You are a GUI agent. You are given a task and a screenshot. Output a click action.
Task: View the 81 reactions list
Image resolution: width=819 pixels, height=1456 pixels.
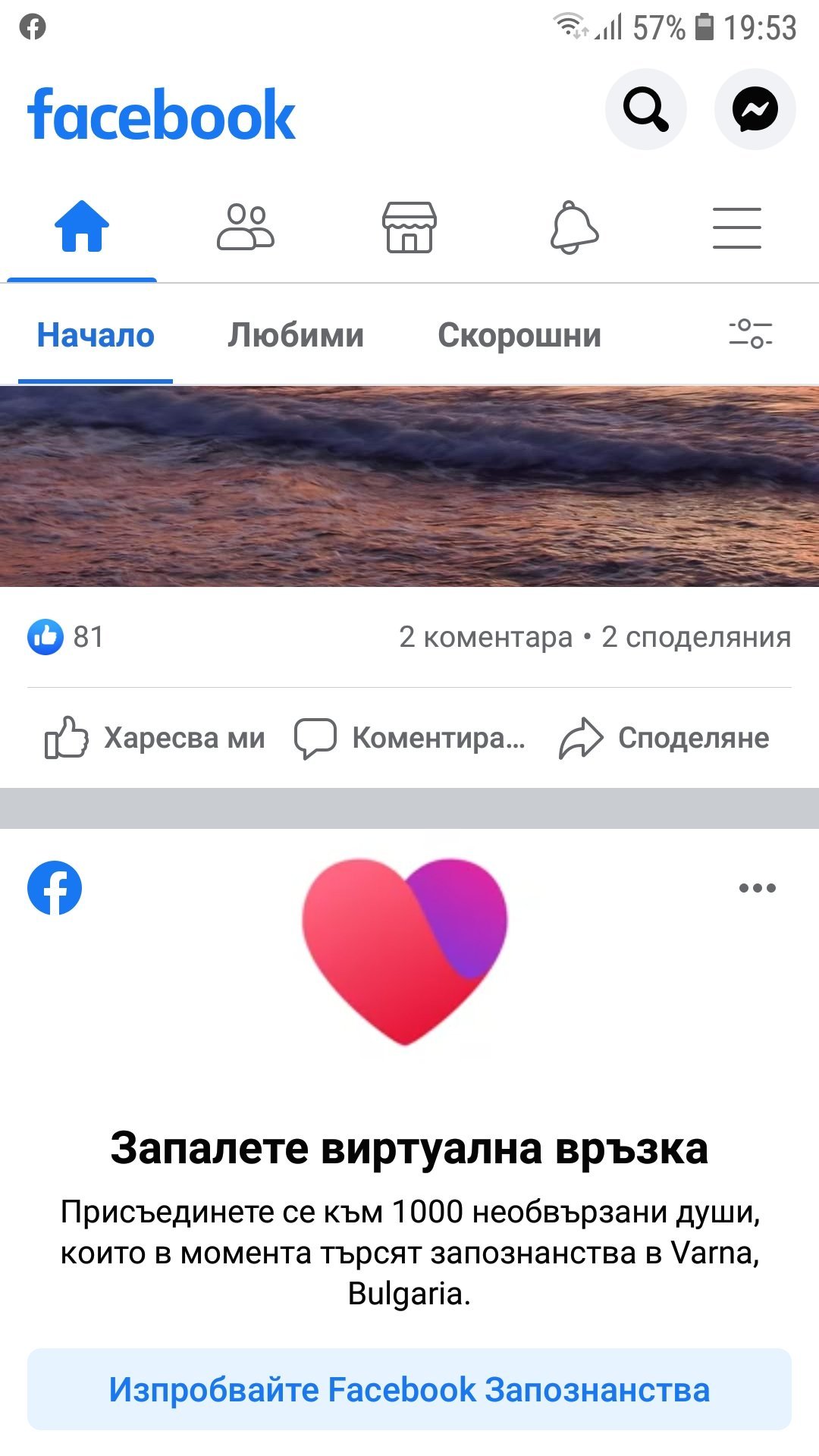tap(67, 636)
